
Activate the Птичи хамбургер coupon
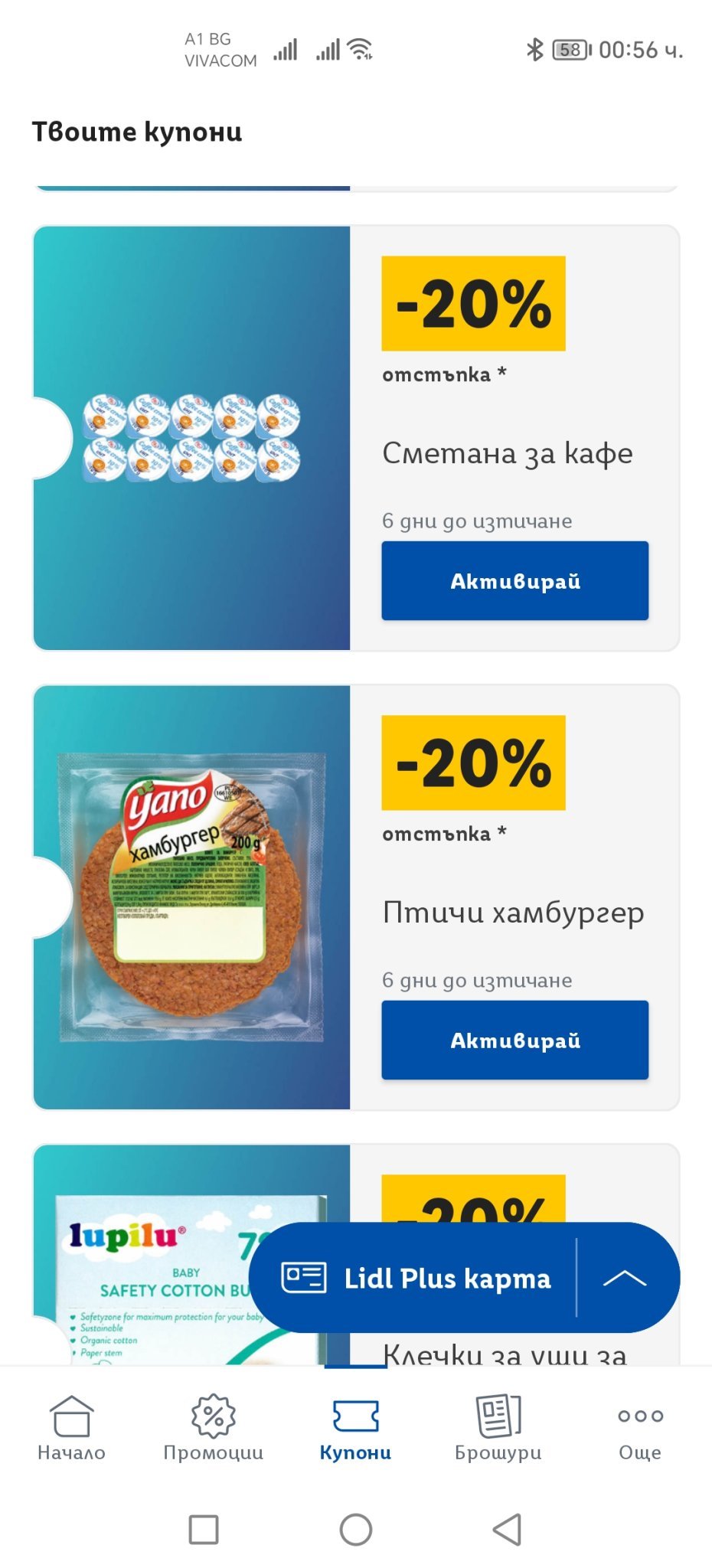tap(514, 1040)
